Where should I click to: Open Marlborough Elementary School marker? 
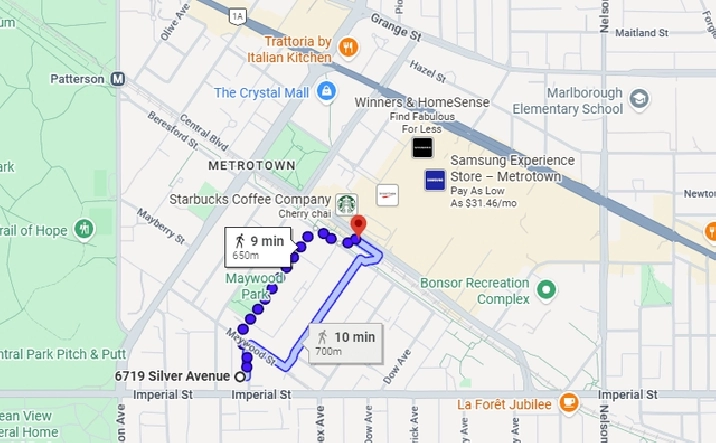point(639,99)
